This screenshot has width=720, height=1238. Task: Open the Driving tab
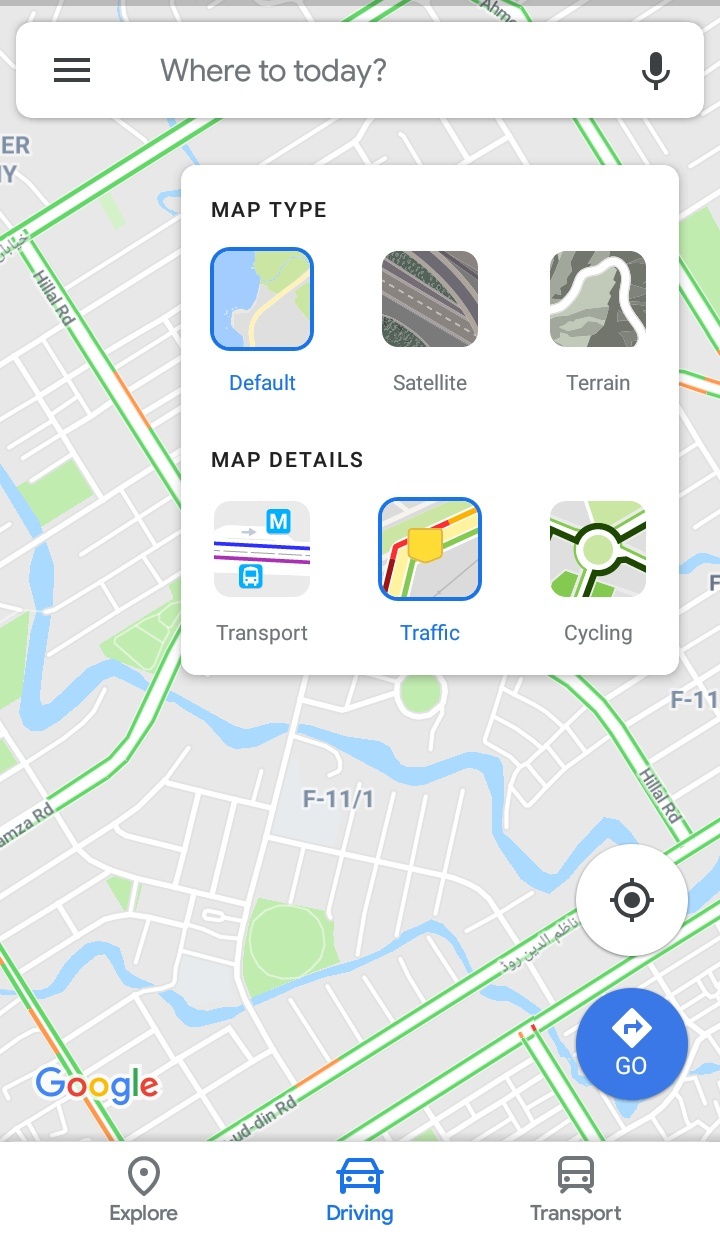(360, 1190)
